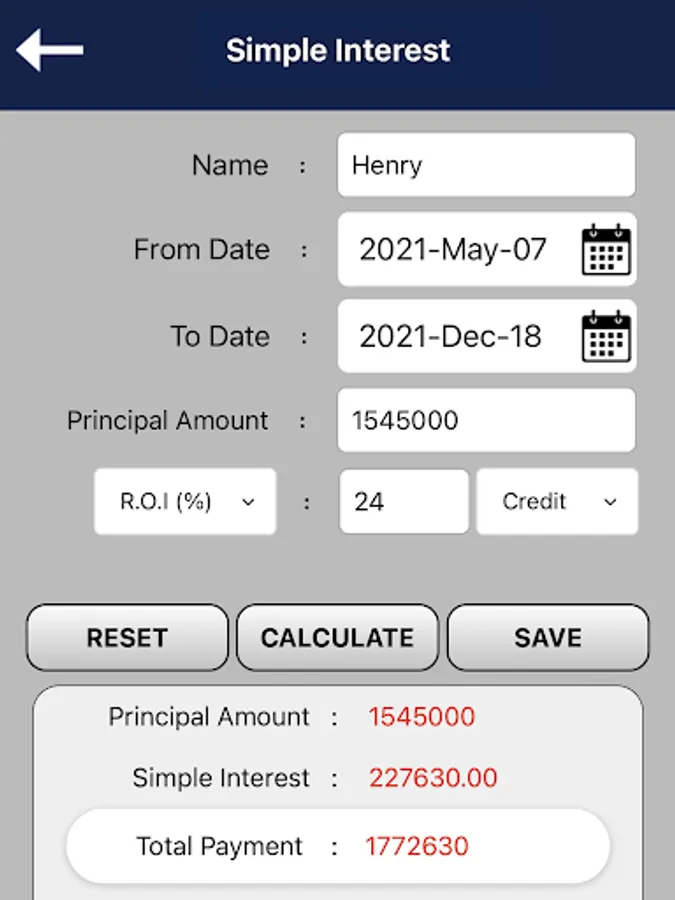Tap the RESET button
Image resolution: width=675 pixels, height=900 pixels.
[x=127, y=638]
